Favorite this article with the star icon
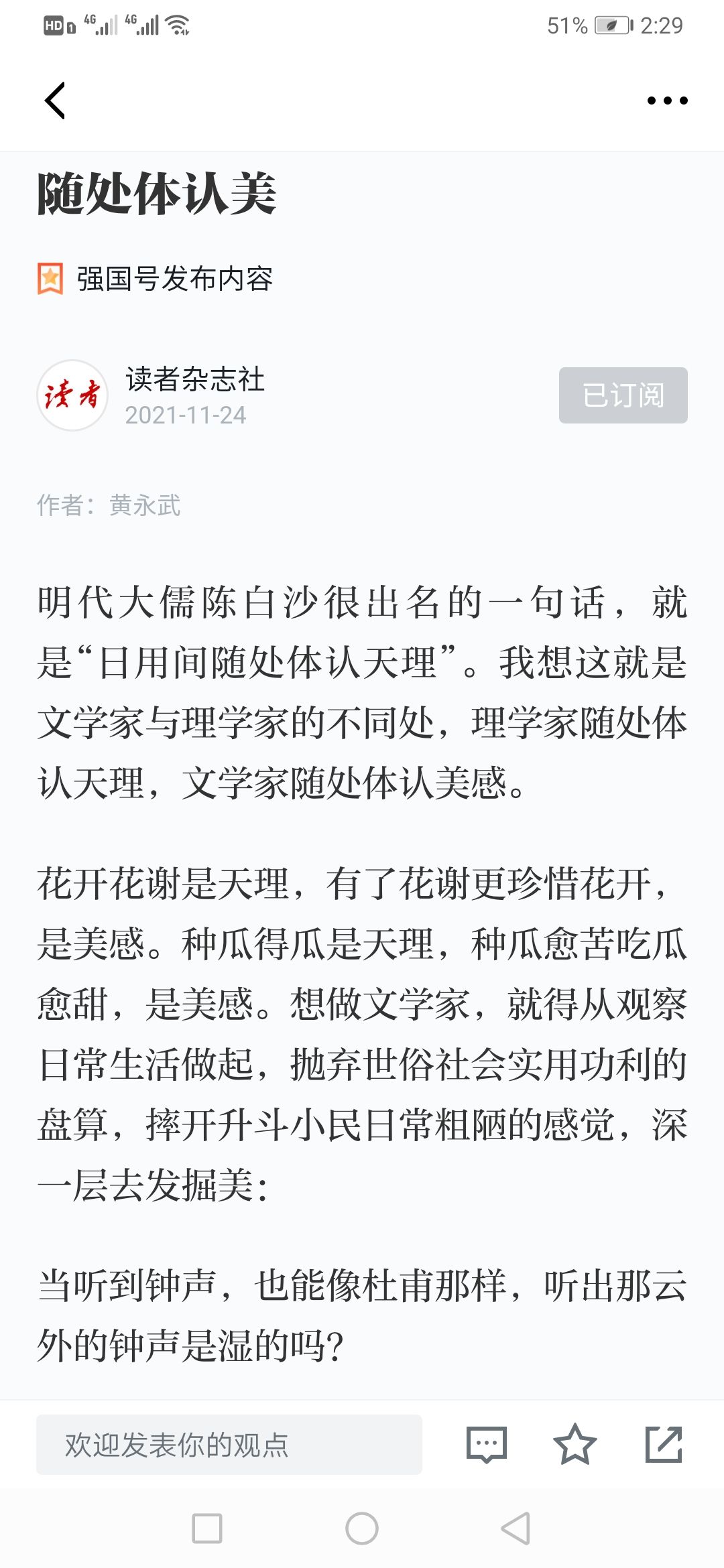Screen dimensions: 724x1568 click(x=575, y=1444)
